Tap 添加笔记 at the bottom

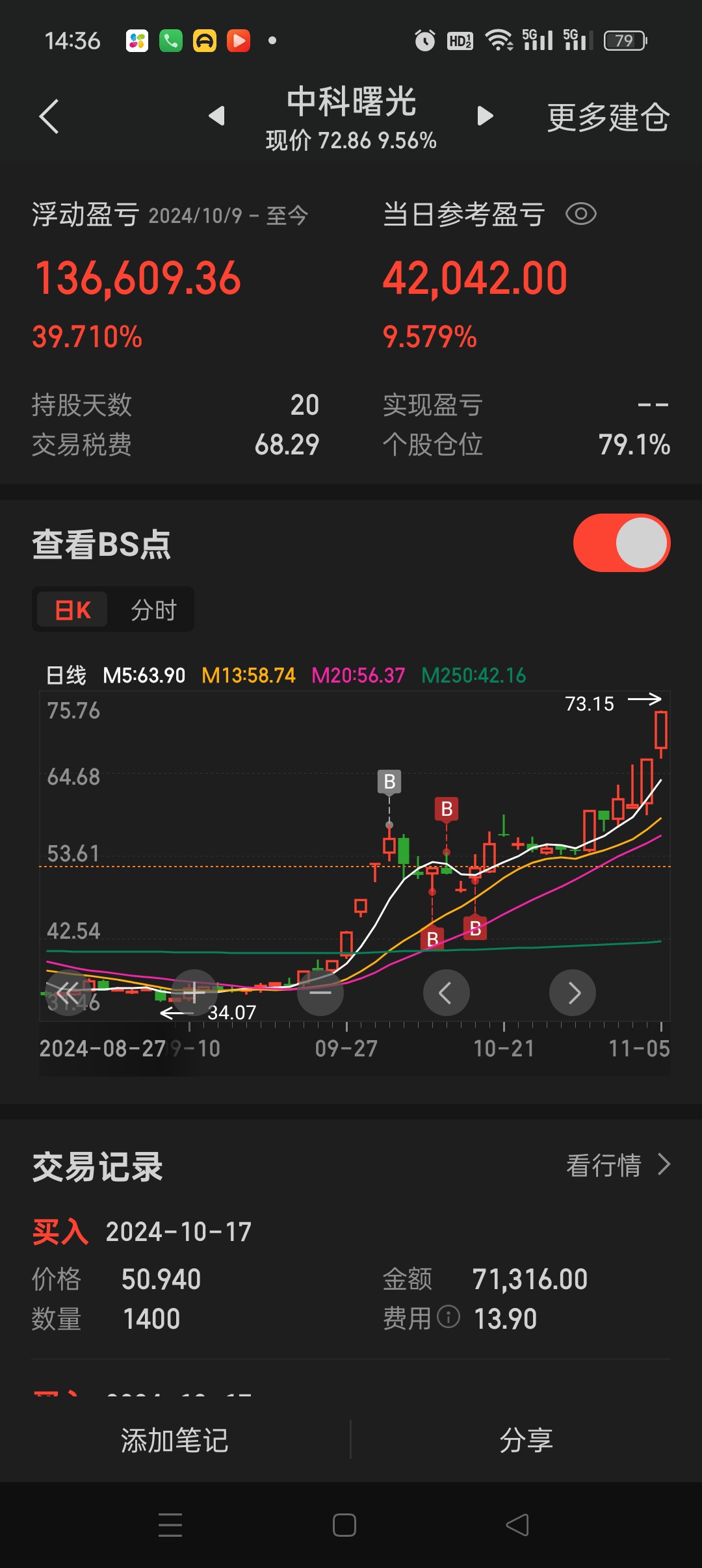pyautogui.click(x=175, y=1440)
